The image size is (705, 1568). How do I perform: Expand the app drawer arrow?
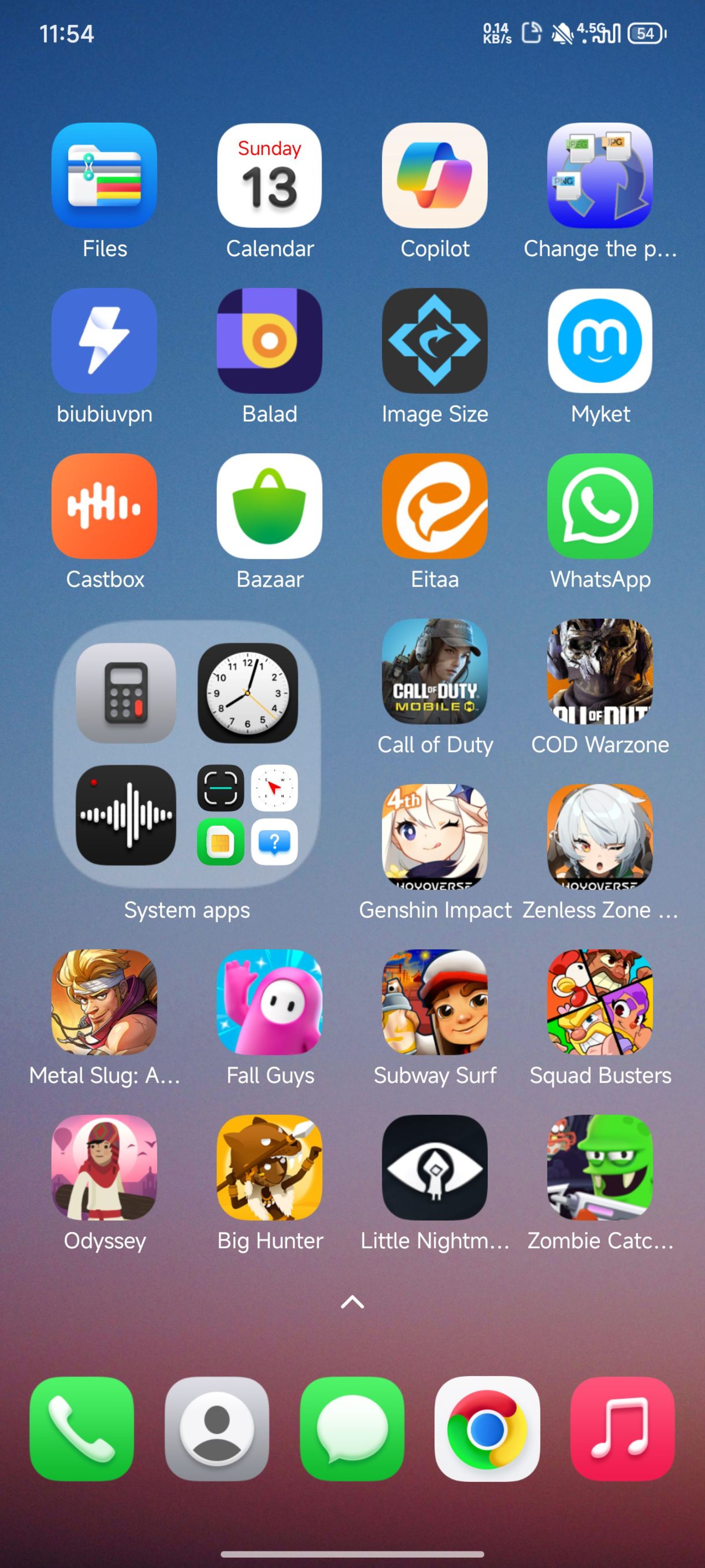(x=352, y=1302)
